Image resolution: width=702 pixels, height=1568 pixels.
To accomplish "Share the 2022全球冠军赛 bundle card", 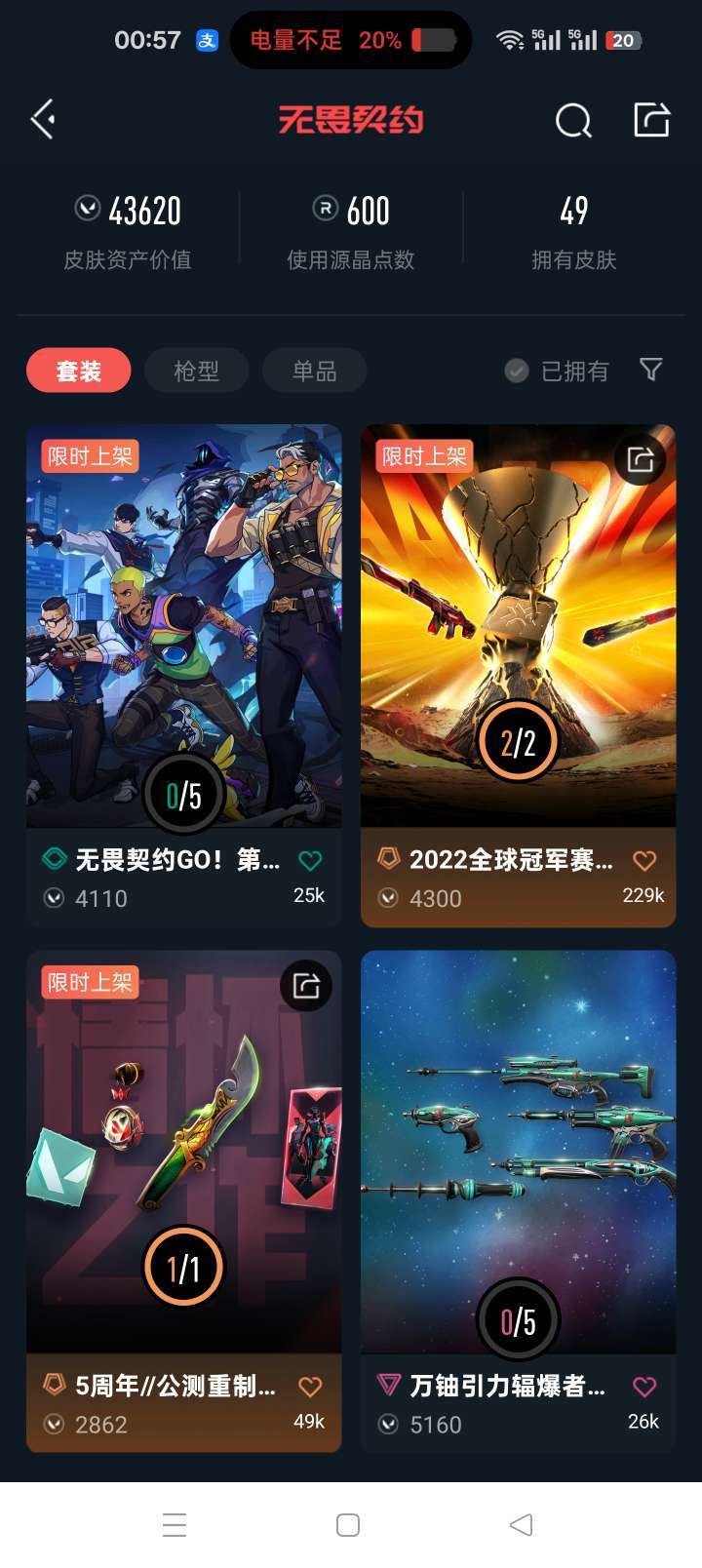I will coord(641,459).
